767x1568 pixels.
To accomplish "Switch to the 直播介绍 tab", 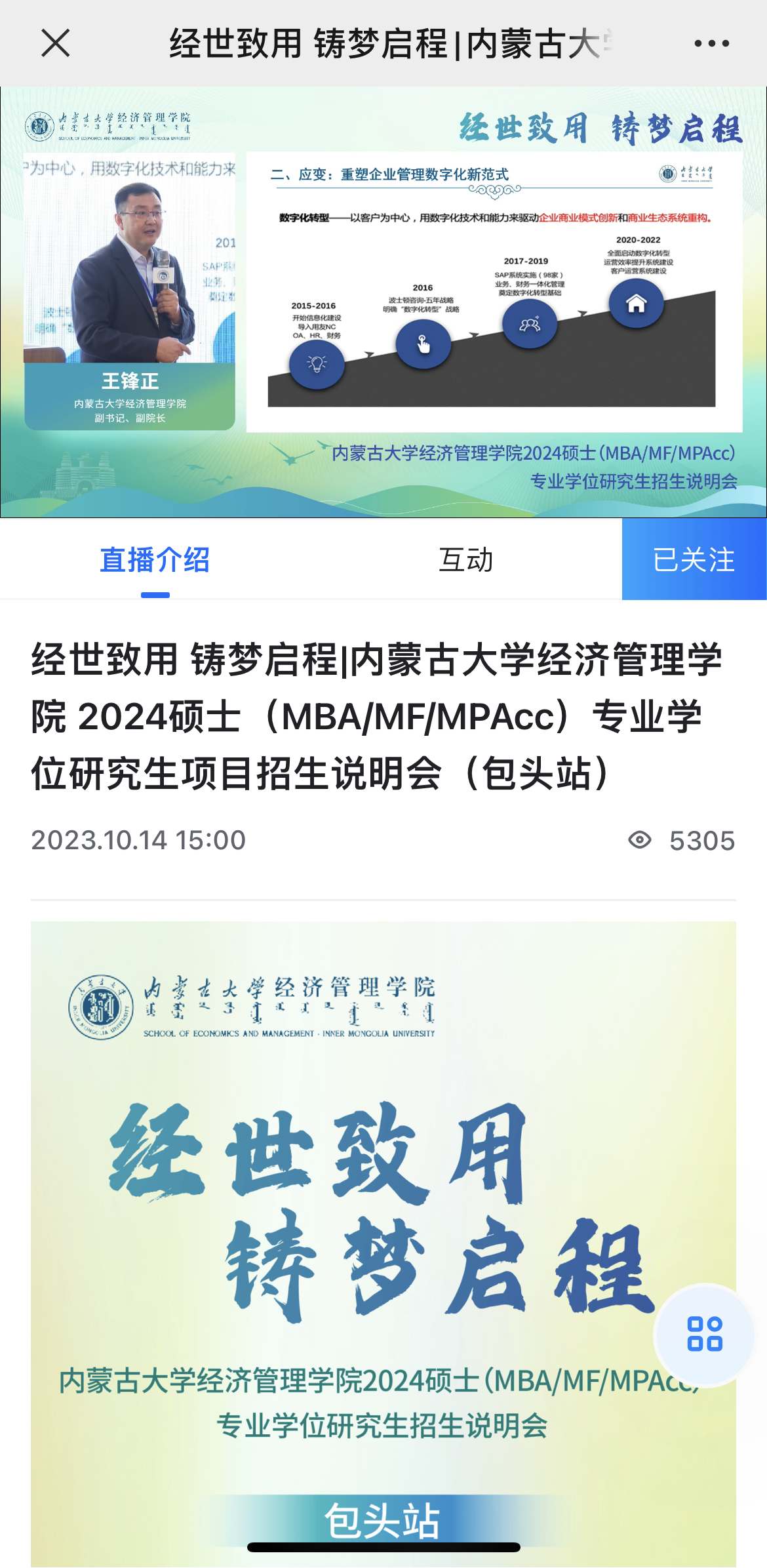I will click(155, 560).
